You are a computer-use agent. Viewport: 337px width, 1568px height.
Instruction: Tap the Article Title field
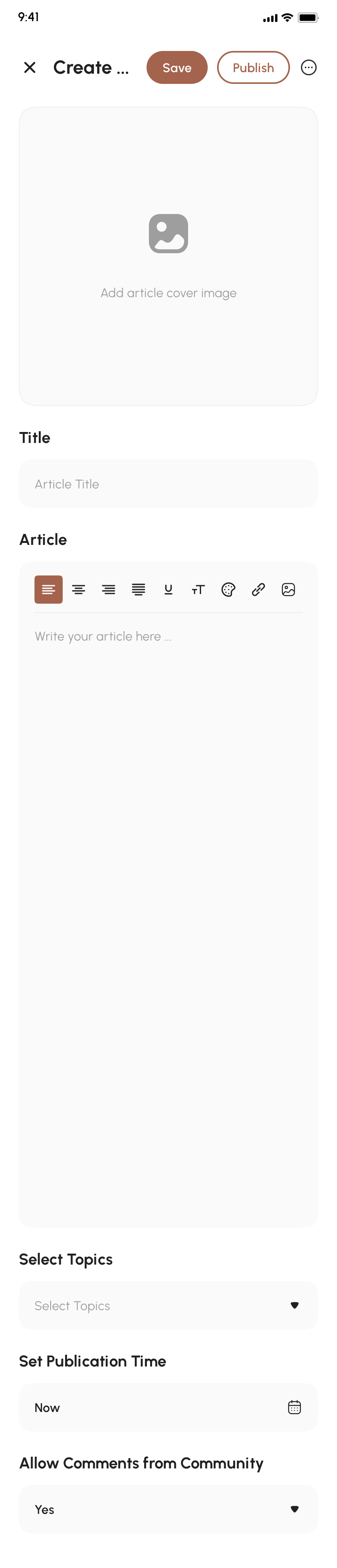point(168,484)
